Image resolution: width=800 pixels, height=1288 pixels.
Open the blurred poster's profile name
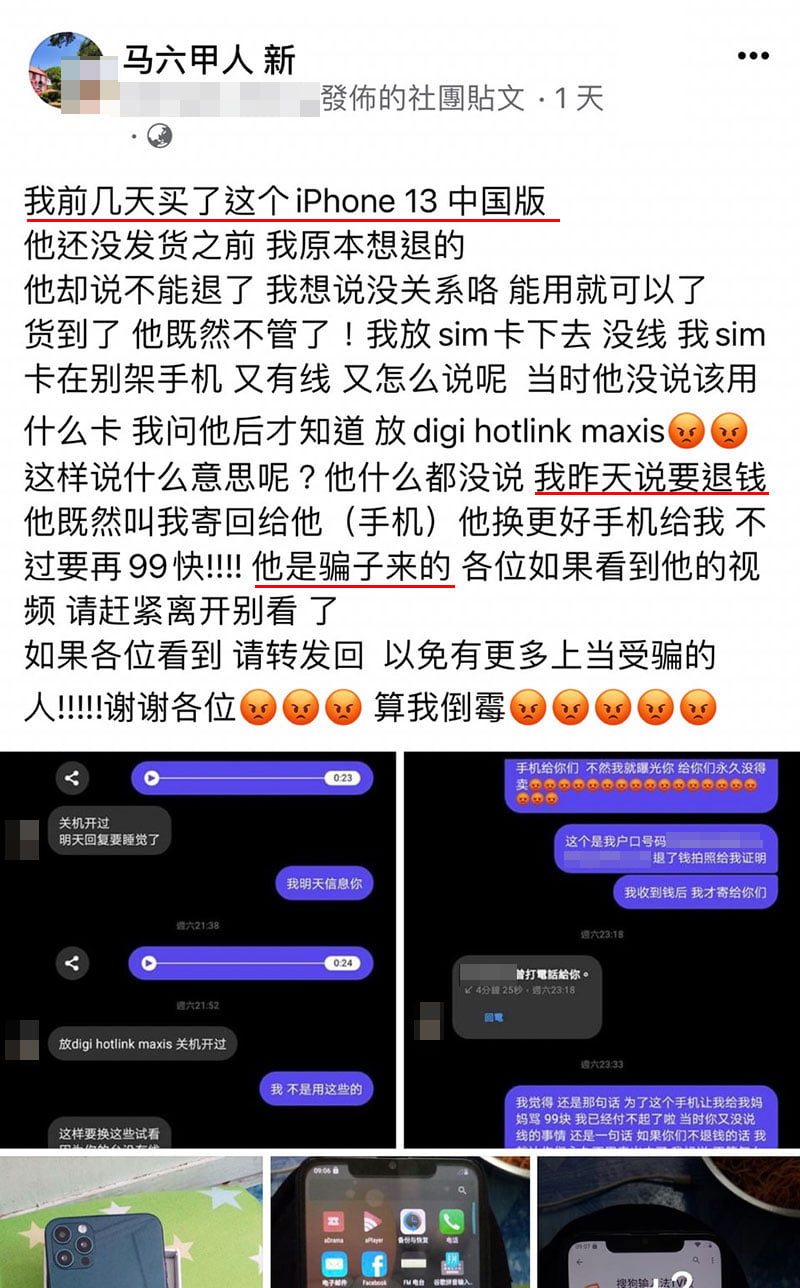(x=220, y=98)
